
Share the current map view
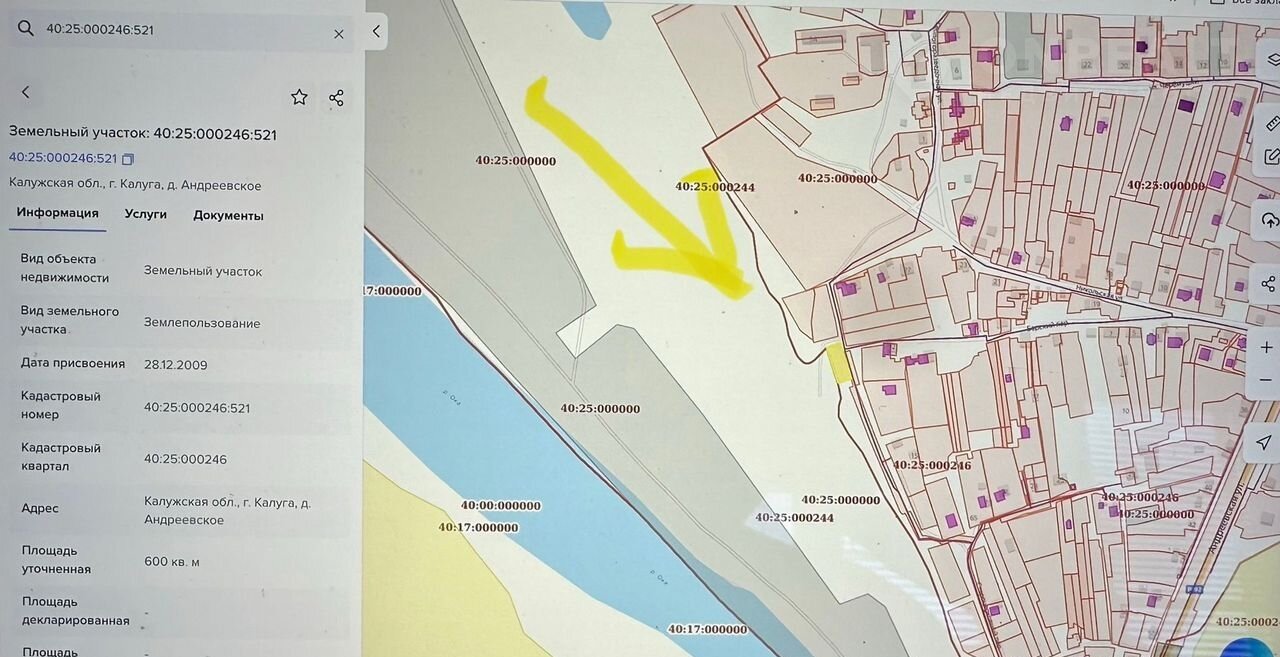1268,284
